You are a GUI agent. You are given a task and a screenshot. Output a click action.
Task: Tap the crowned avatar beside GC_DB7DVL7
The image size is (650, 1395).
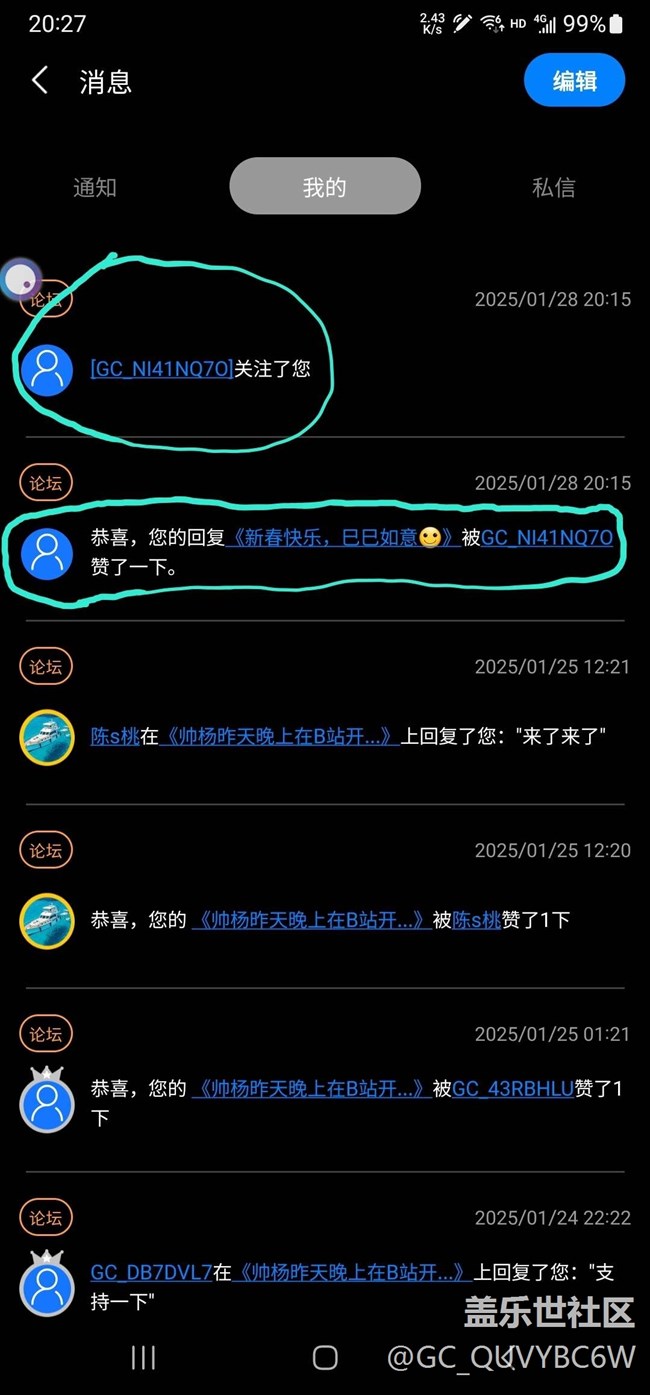(x=47, y=1285)
